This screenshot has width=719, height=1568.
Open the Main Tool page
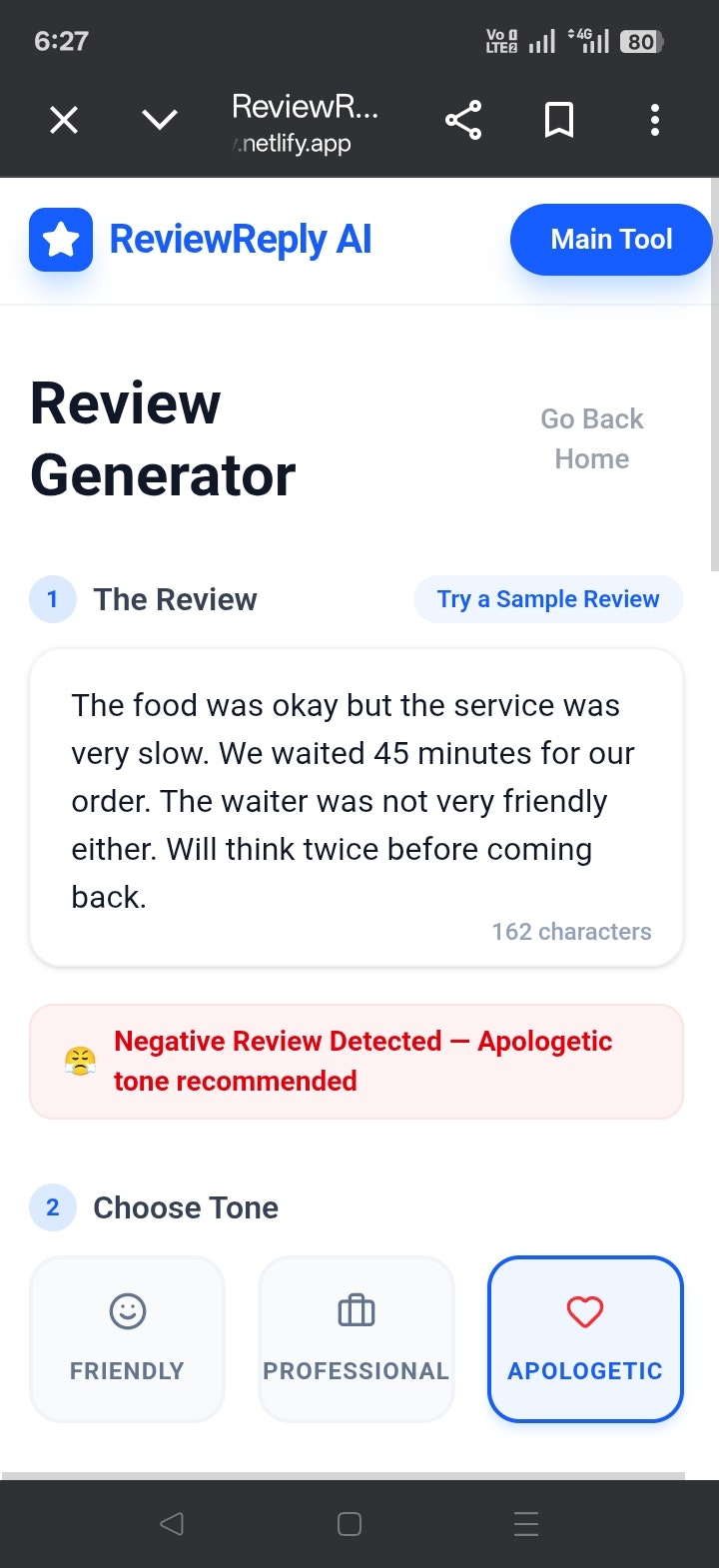point(611,240)
